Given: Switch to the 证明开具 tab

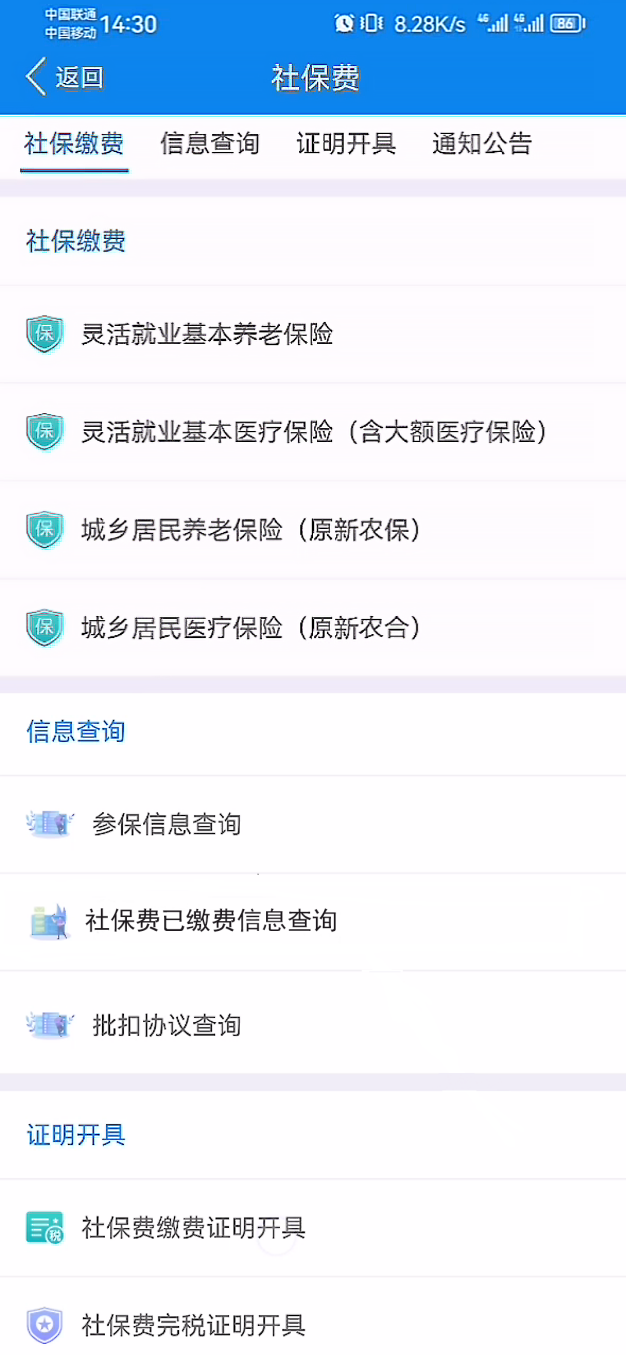Looking at the screenshot, I should point(346,143).
